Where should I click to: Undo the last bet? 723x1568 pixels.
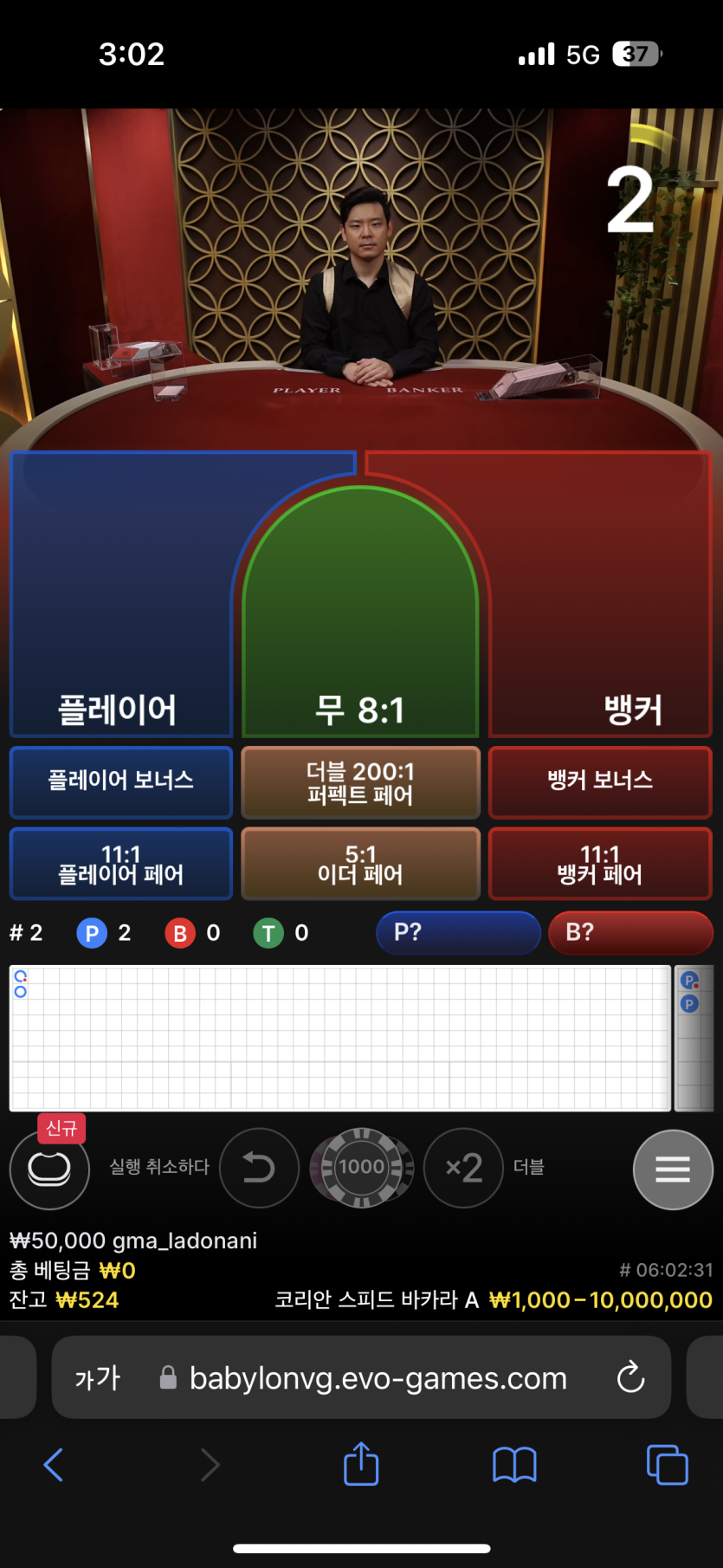tap(259, 1168)
